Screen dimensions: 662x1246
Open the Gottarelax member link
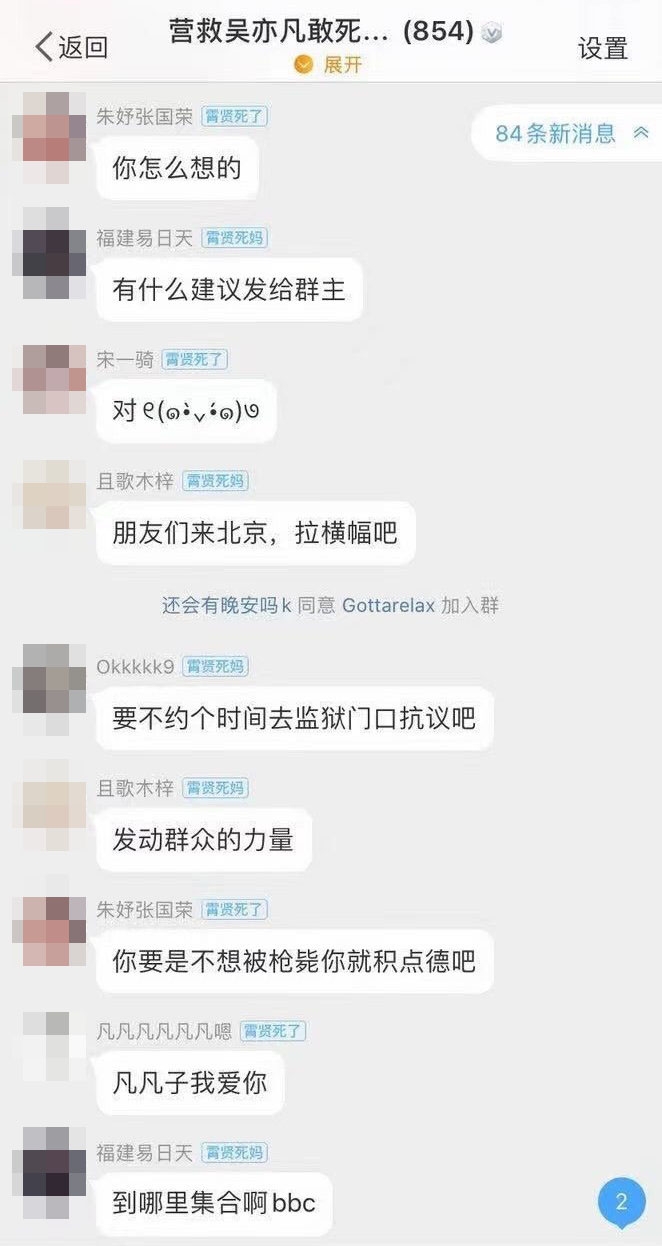click(x=388, y=605)
